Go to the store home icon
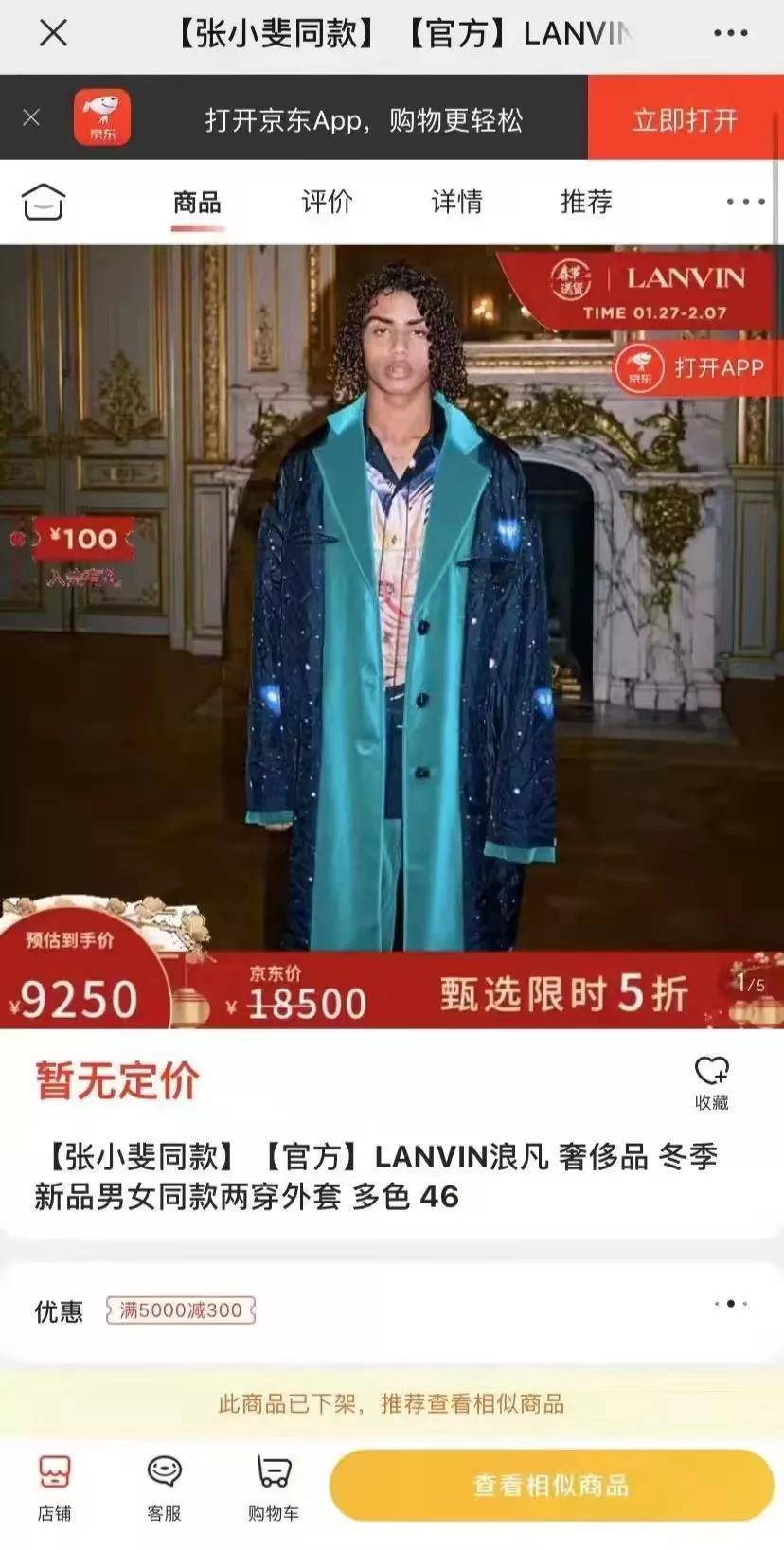Image resolution: width=784 pixels, height=1550 pixels. tap(43, 202)
